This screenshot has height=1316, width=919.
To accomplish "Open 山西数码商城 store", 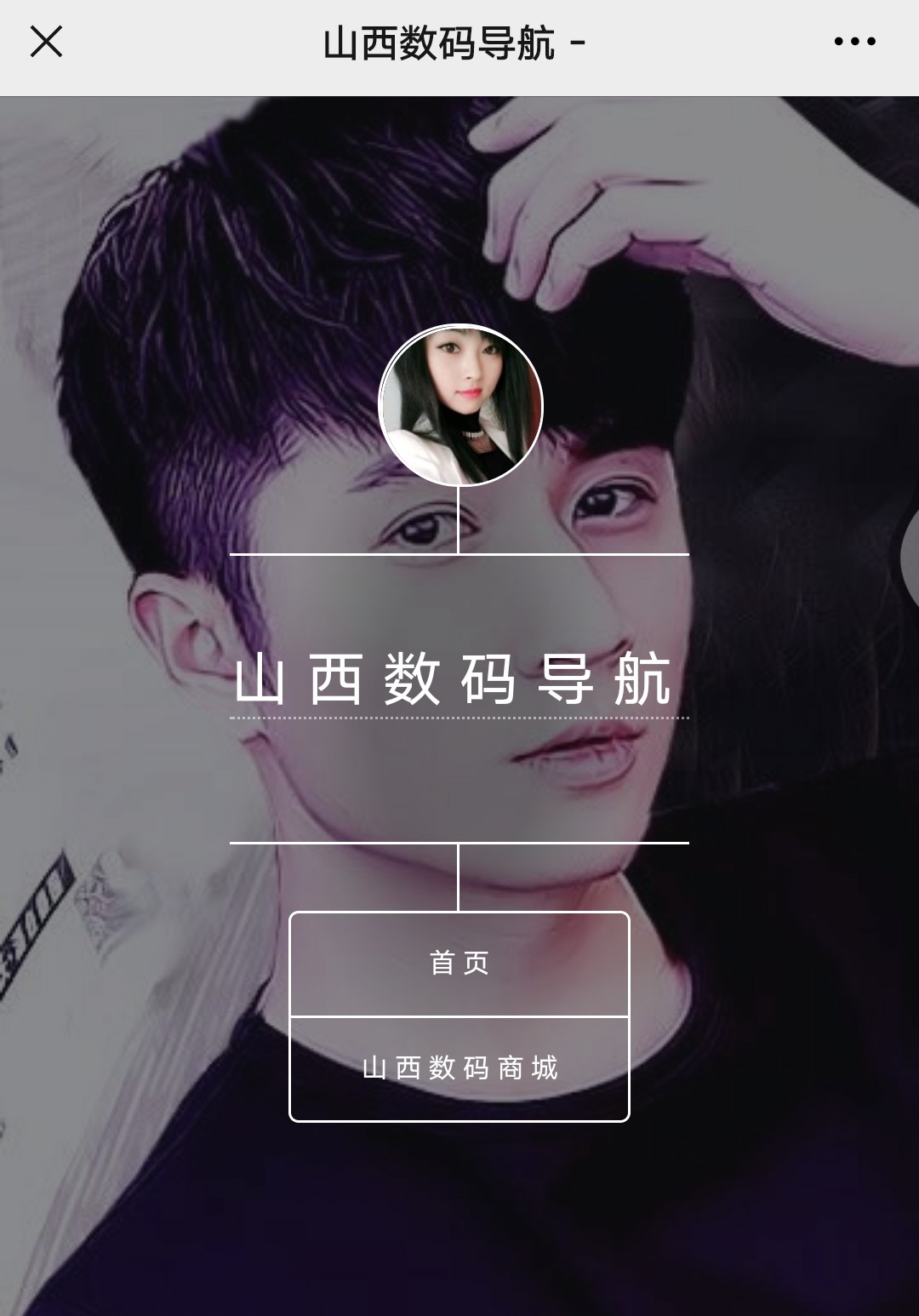I will click(459, 1068).
